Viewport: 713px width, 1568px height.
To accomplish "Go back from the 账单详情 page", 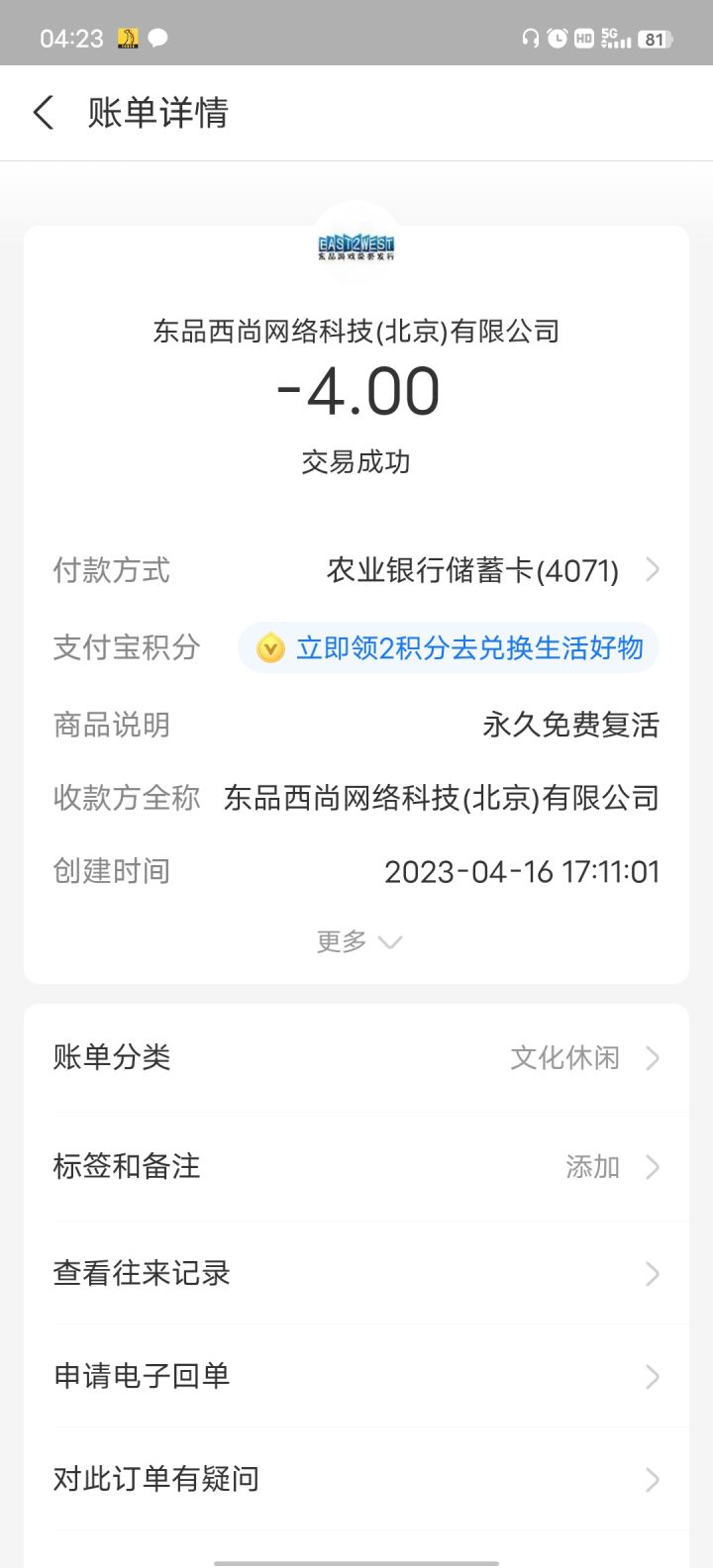I will [44, 113].
